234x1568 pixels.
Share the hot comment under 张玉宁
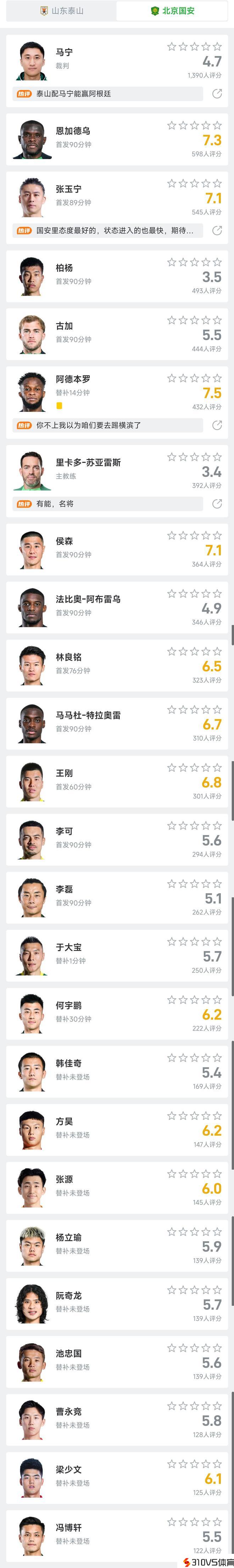[217, 231]
